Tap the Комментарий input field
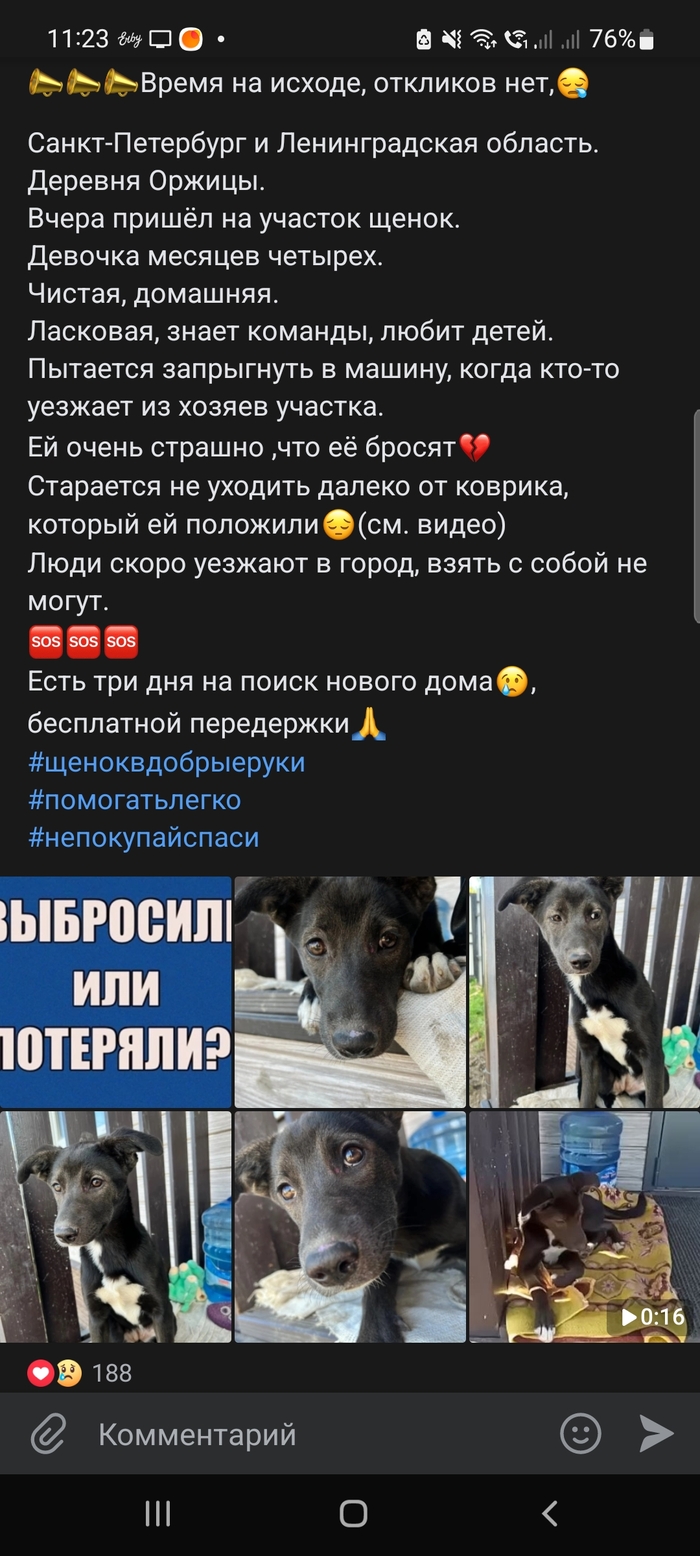 (300, 1434)
